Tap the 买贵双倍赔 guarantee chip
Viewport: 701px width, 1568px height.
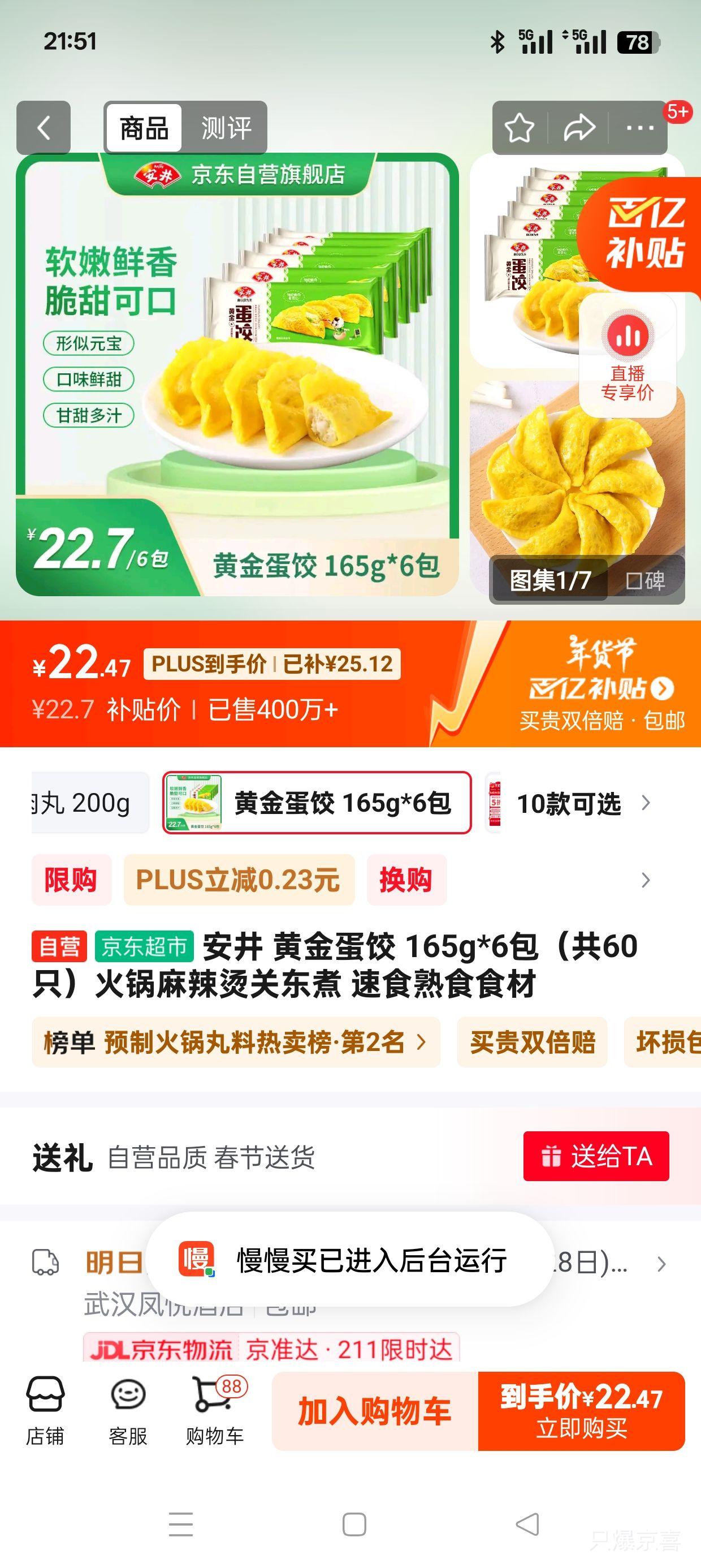pos(532,1042)
